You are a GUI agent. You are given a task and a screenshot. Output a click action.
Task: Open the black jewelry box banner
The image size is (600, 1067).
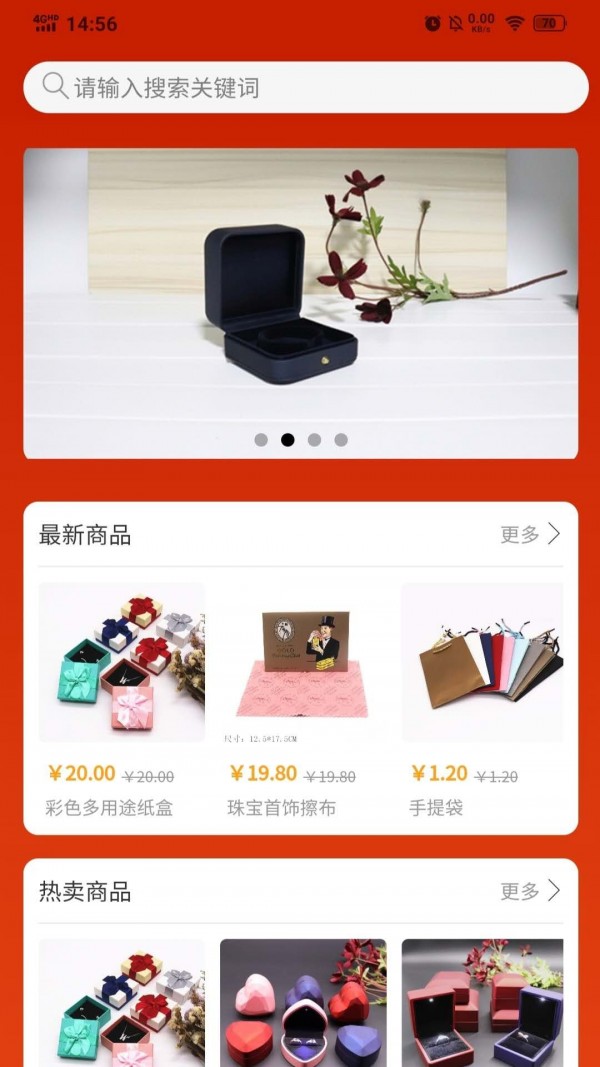coord(300,290)
